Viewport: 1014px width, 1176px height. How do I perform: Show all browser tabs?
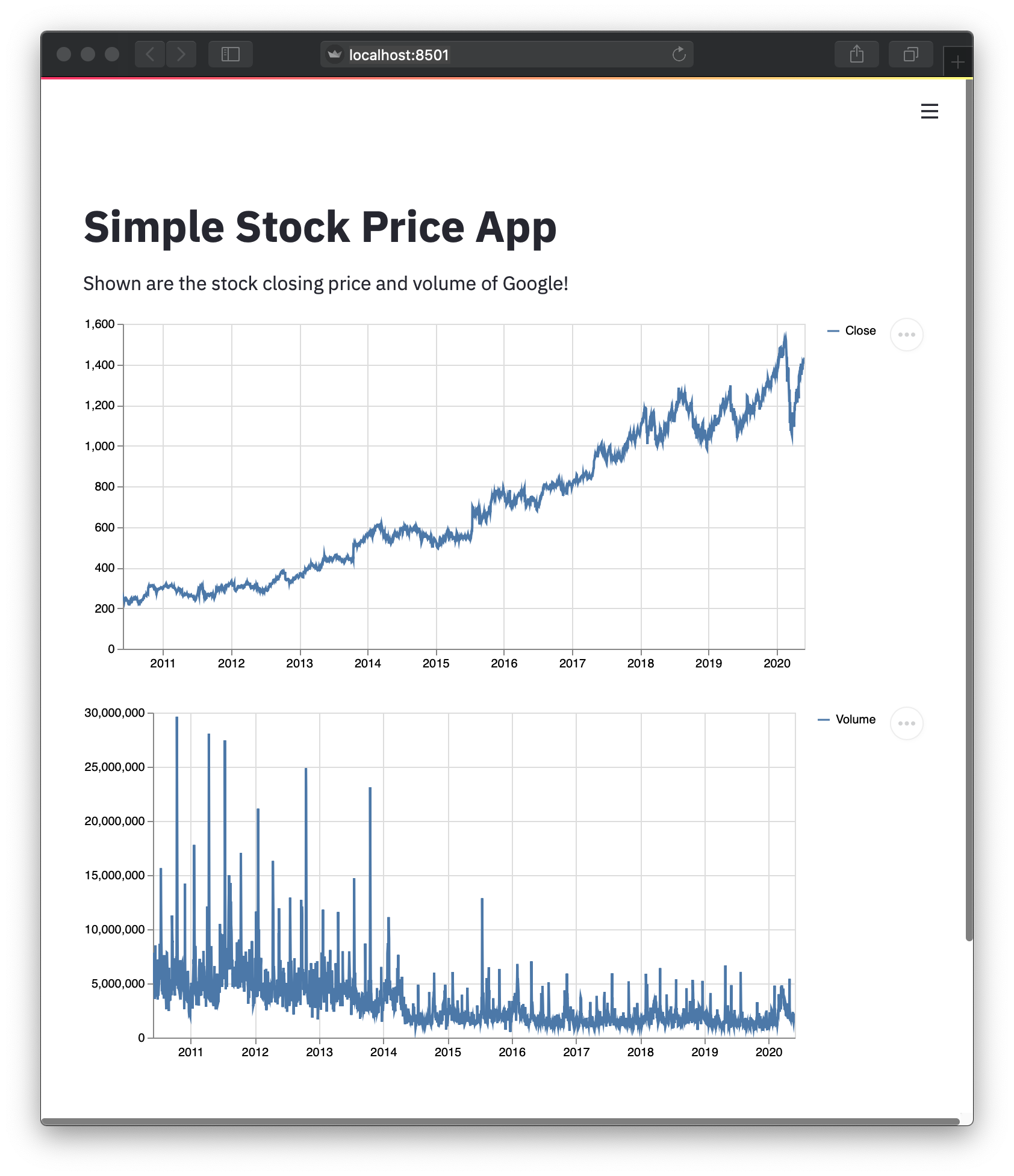pos(910,55)
